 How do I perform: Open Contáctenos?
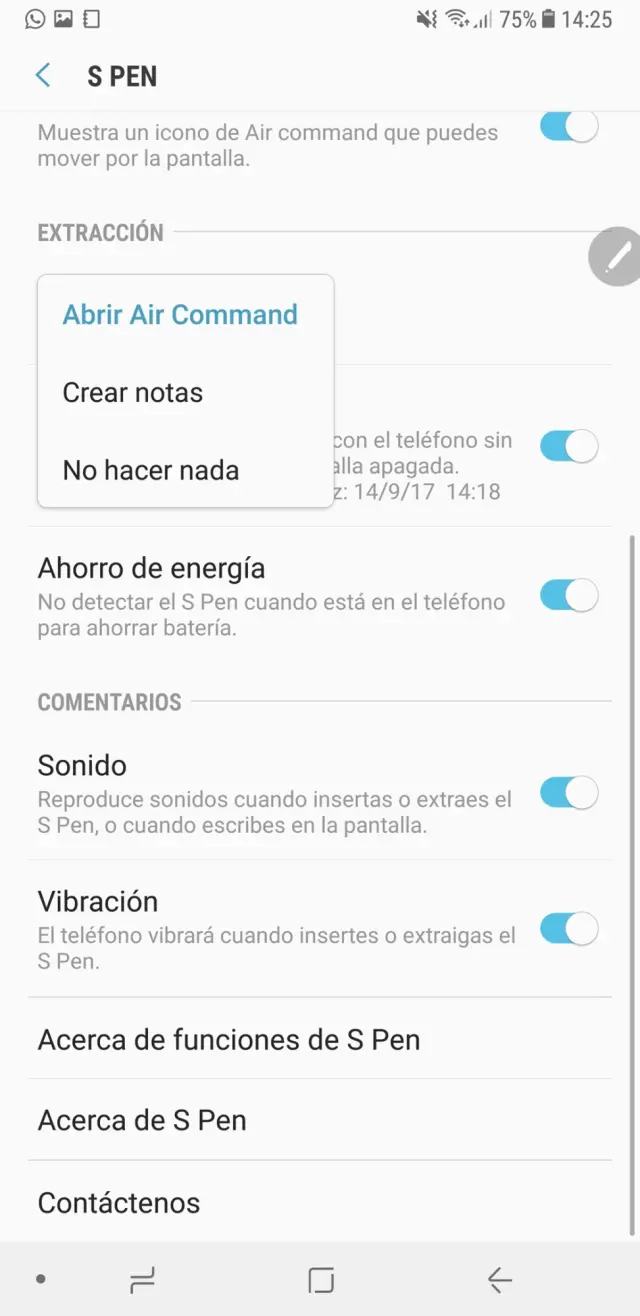119,1203
